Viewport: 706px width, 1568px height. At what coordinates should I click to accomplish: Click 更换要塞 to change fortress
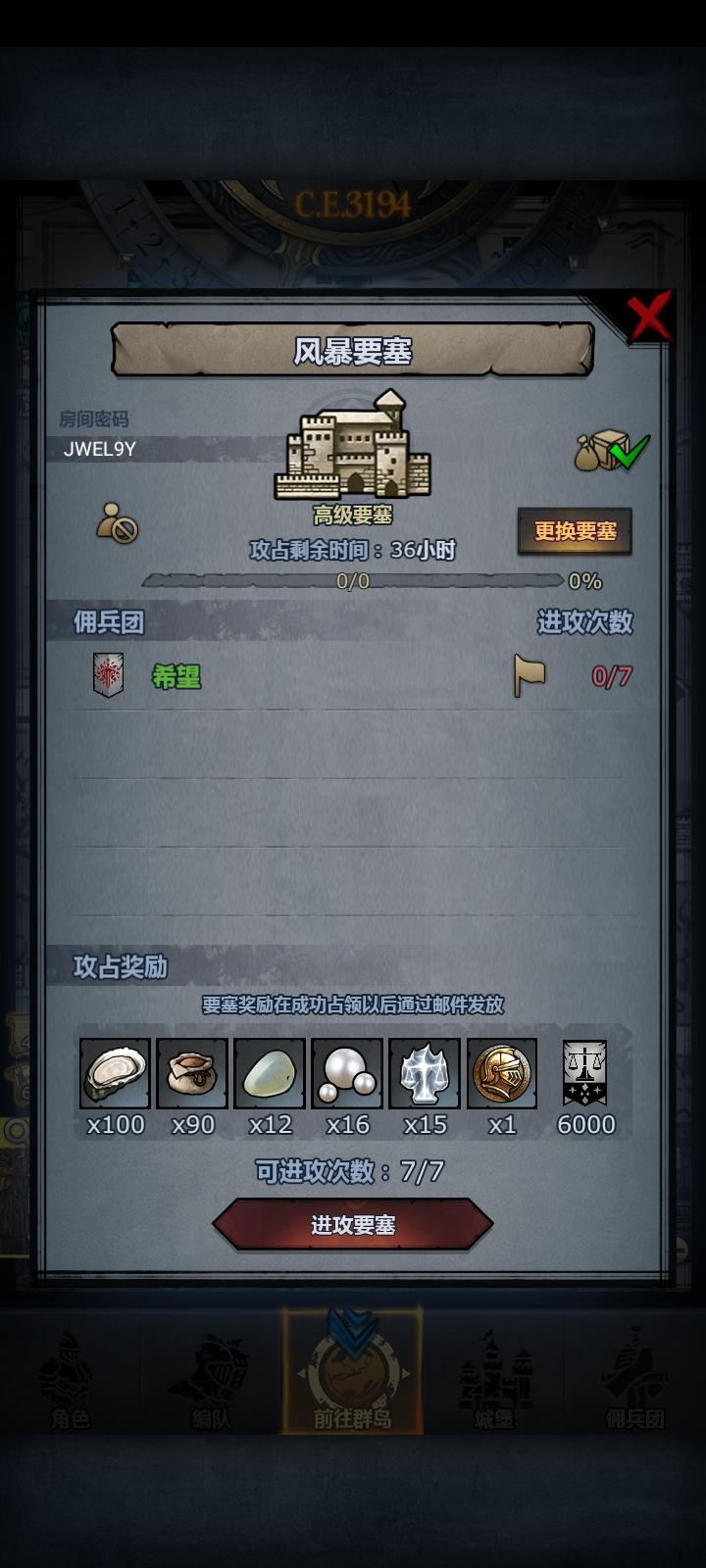click(x=576, y=530)
